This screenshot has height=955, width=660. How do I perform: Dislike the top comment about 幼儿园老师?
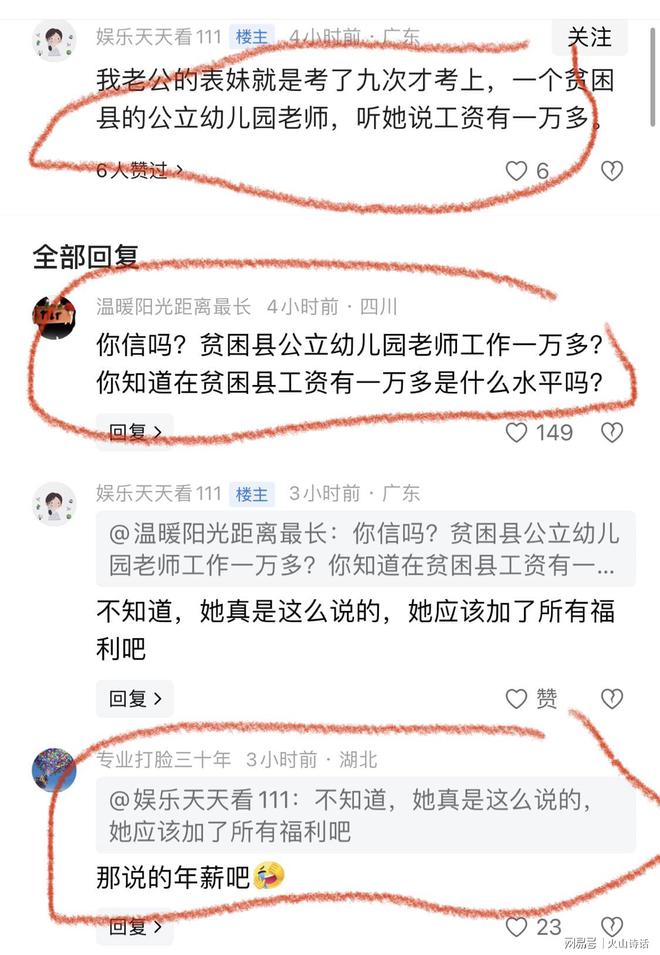(x=611, y=171)
